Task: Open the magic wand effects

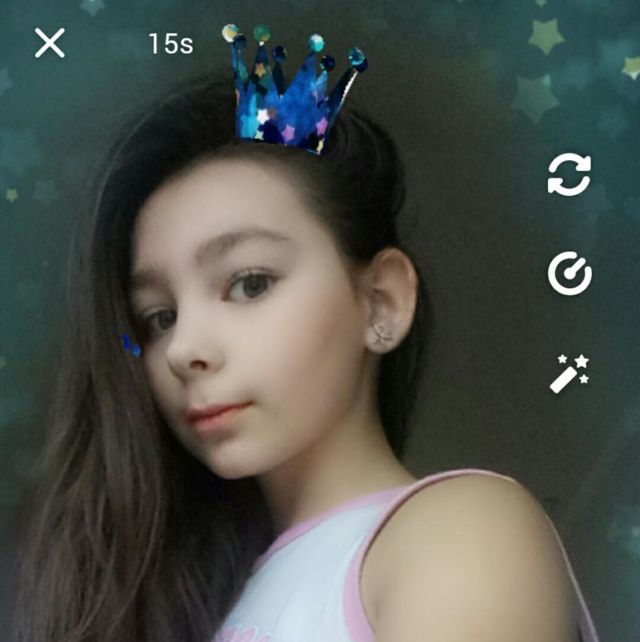Action: [x=569, y=373]
